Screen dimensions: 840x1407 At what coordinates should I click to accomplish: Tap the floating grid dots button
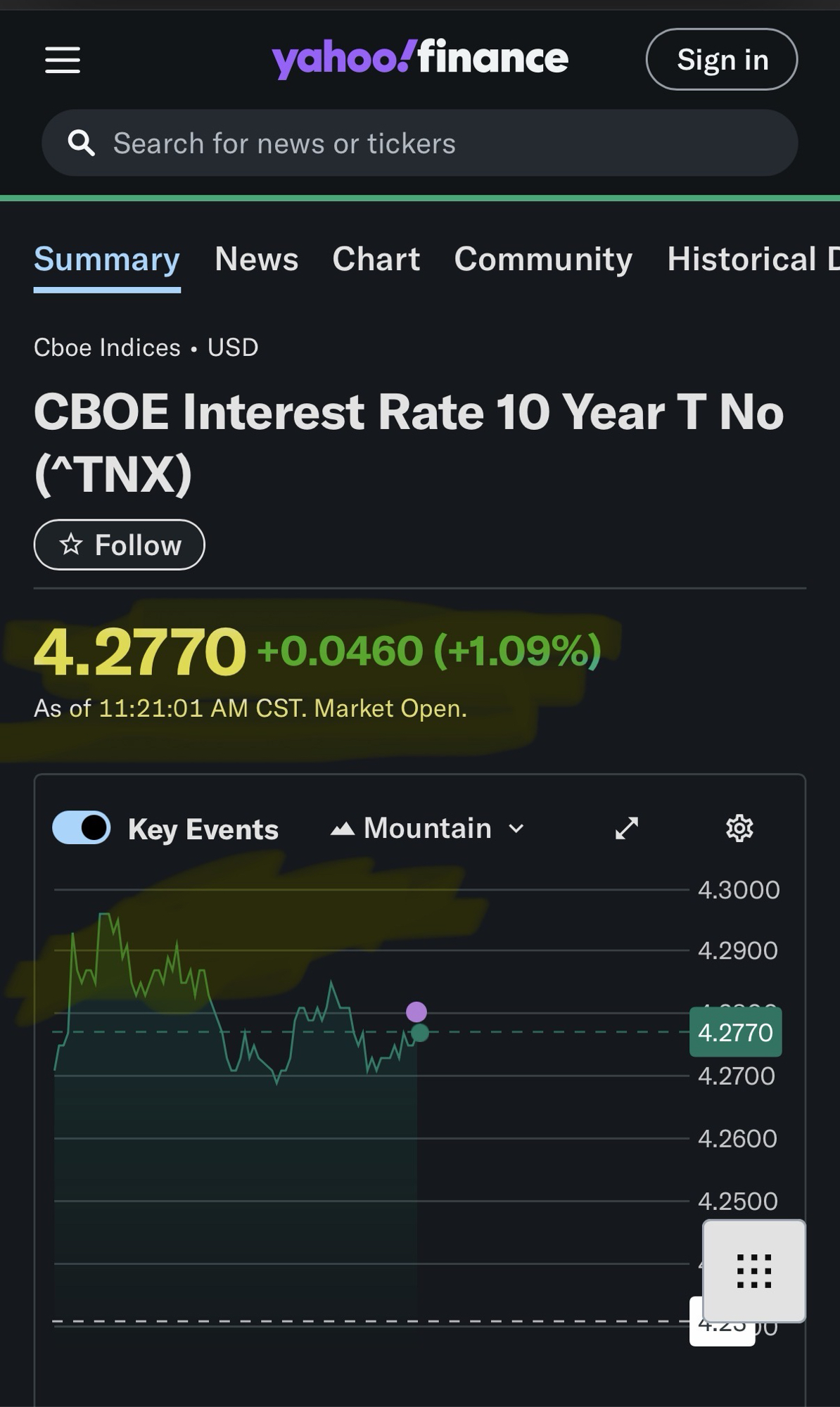(x=753, y=1271)
